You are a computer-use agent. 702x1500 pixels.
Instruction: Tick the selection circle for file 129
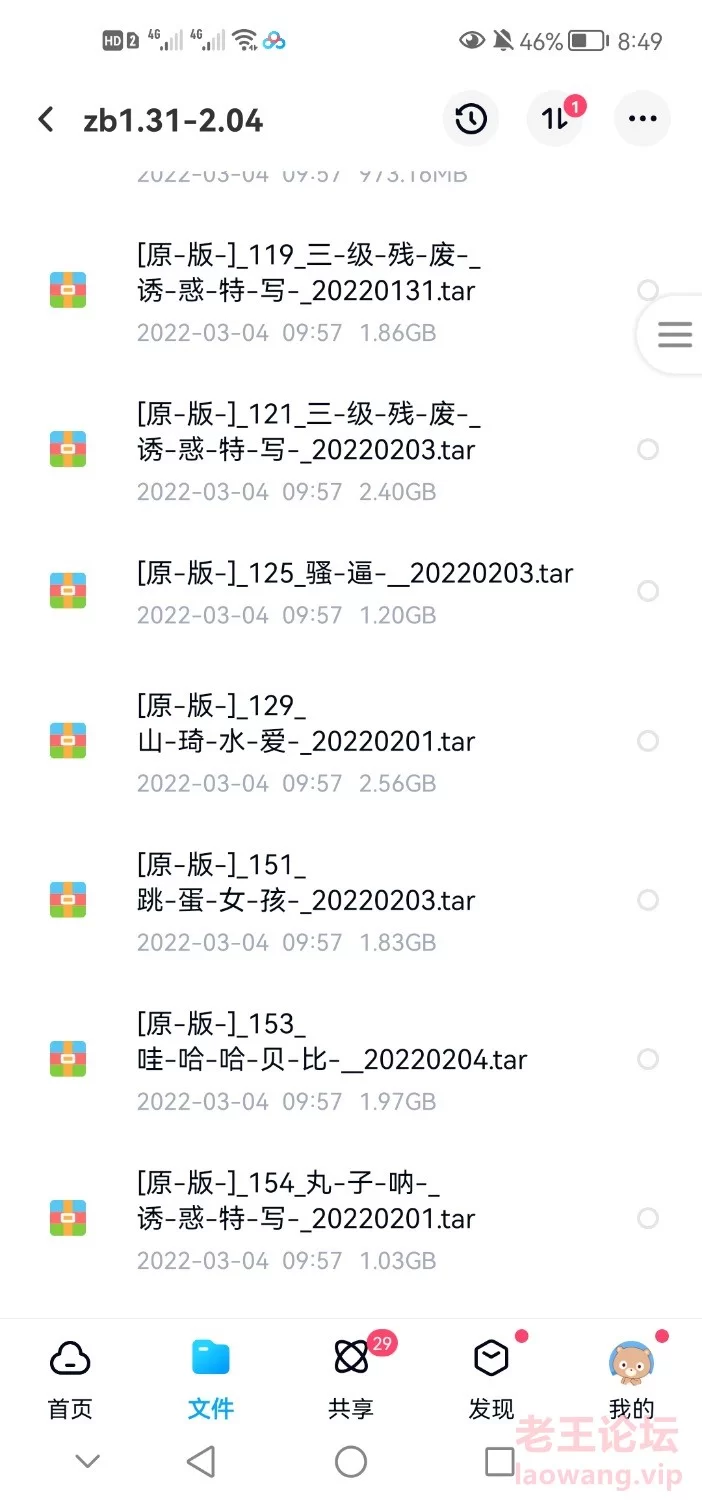pos(648,741)
